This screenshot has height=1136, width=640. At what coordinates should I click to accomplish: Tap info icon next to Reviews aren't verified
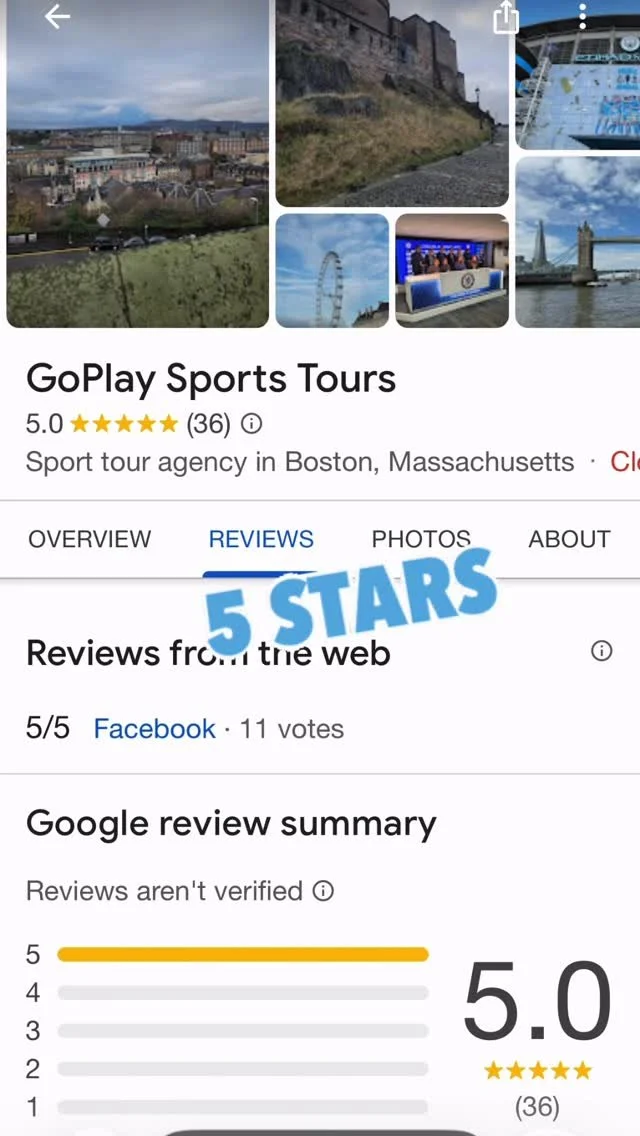pyautogui.click(x=323, y=890)
